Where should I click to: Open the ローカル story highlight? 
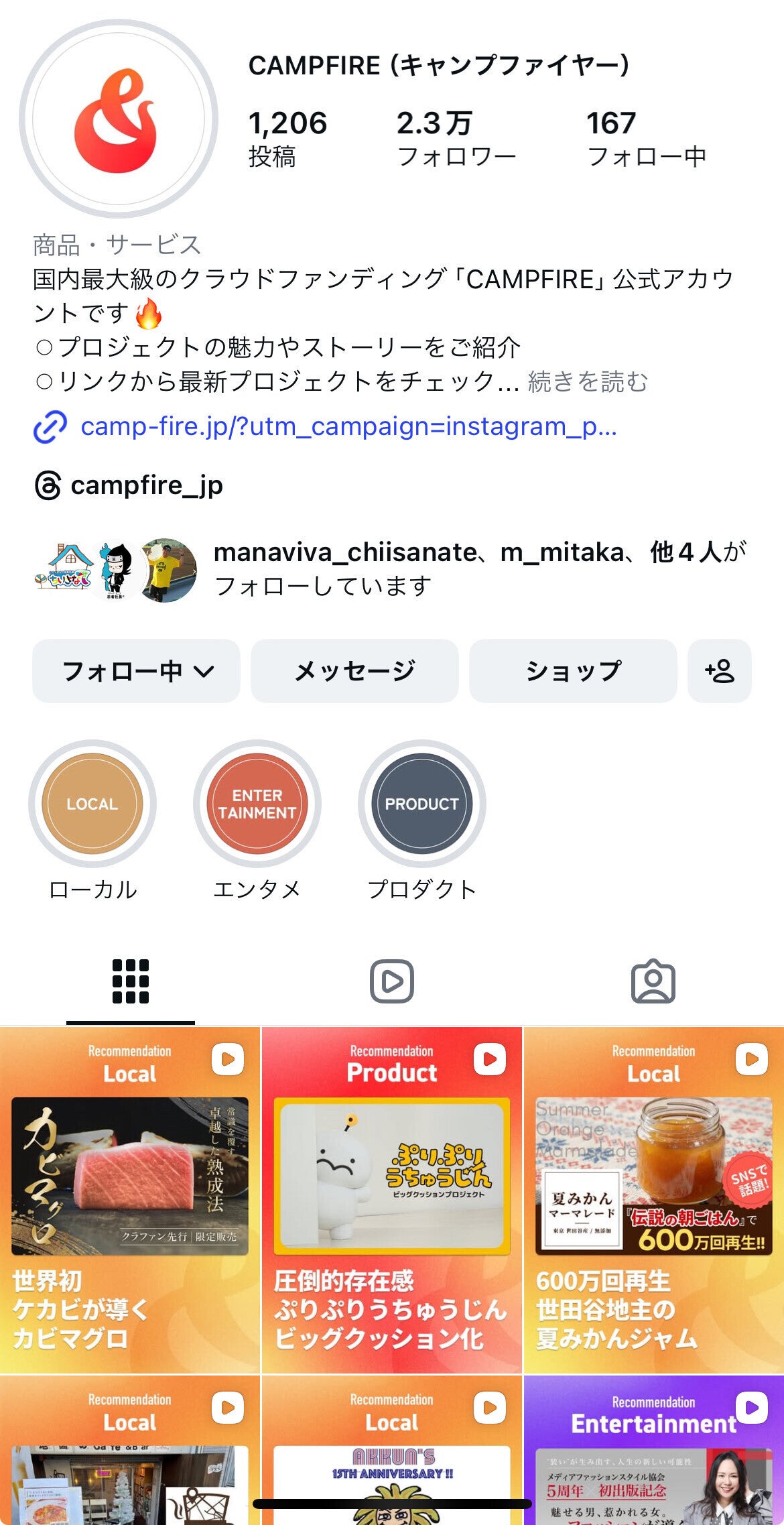[x=92, y=804]
